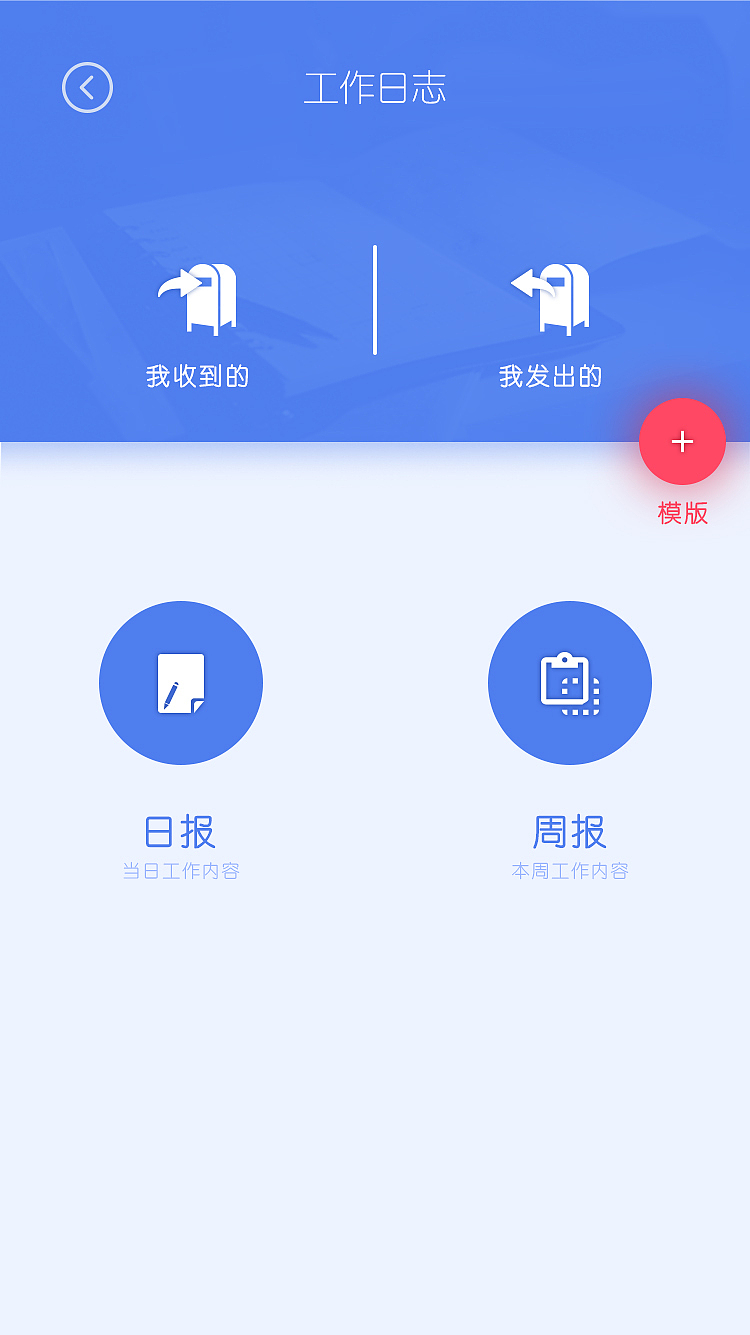Tap the 当日工作内容 caption text

[180, 870]
